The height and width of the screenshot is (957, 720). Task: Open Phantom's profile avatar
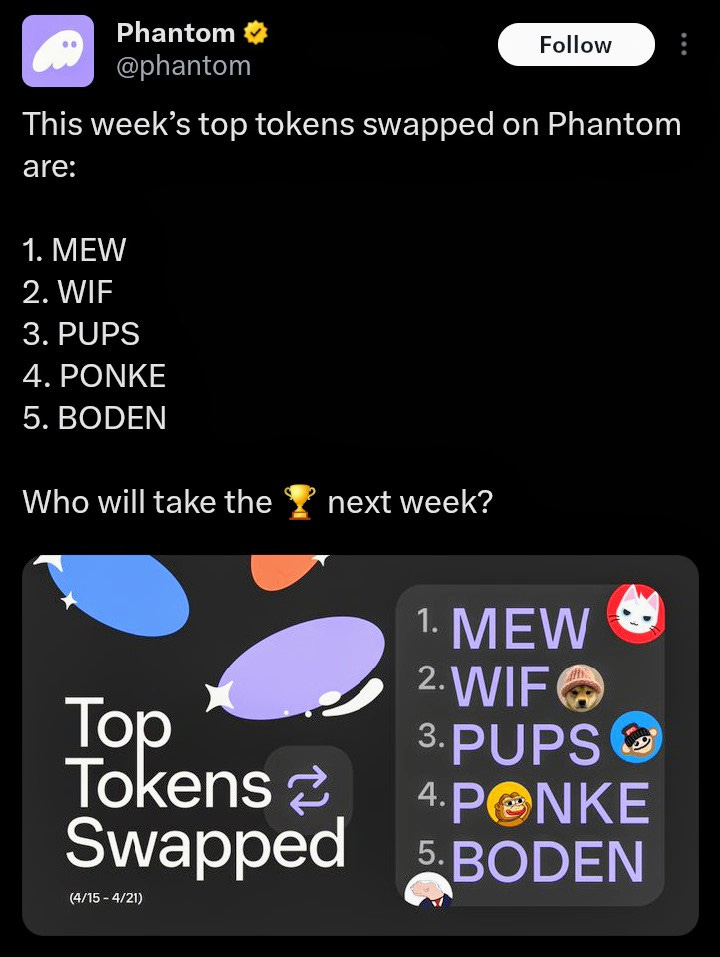click(58, 50)
